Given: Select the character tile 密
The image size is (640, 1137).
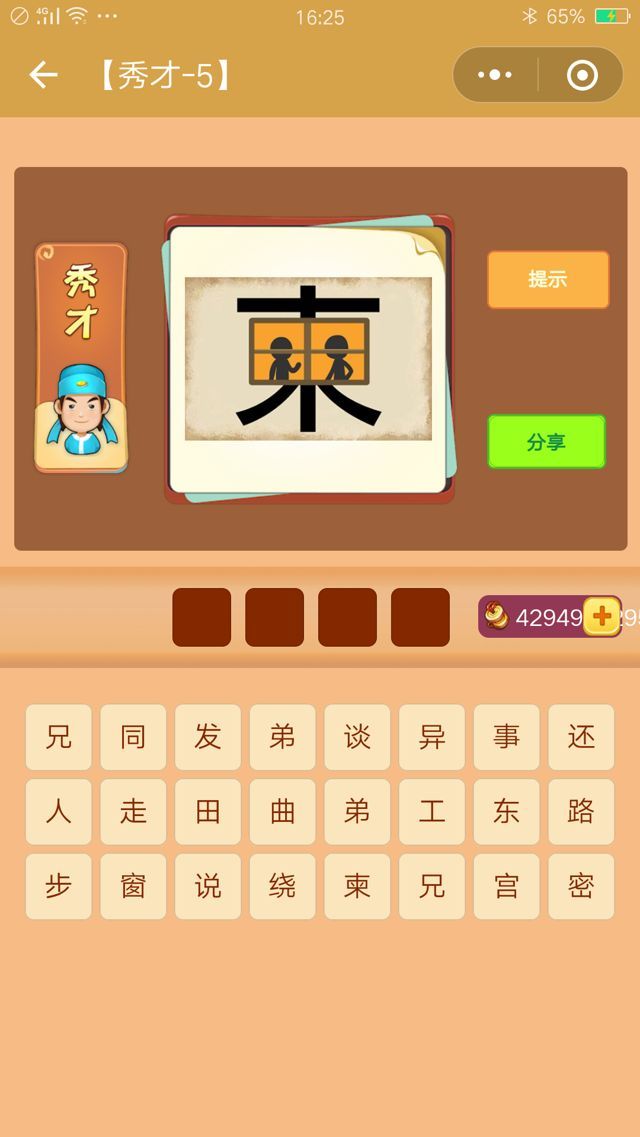Looking at the screenshot, I should (x=581, y=886).
